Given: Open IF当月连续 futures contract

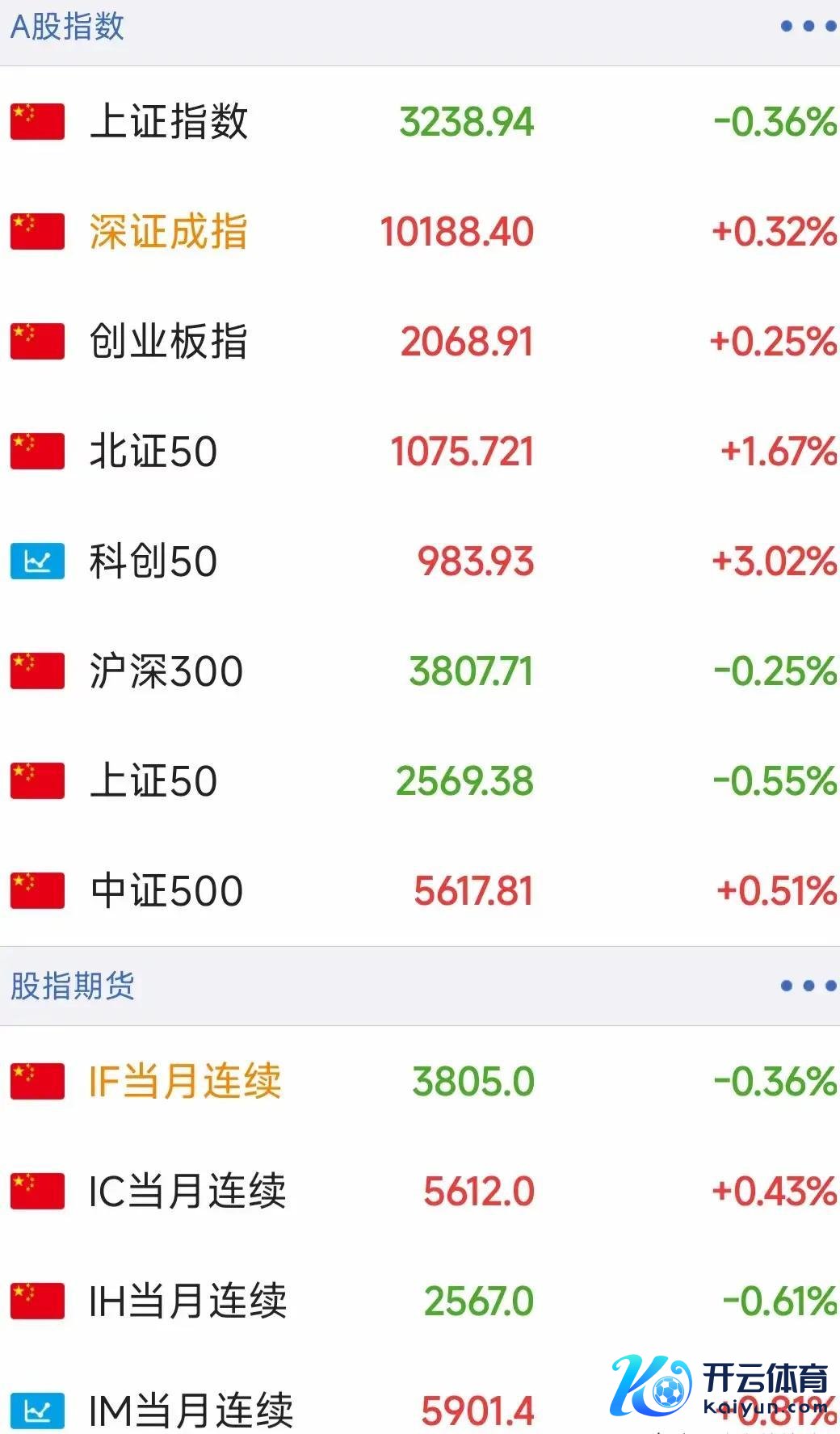Looking at the screenshot, I should pos(185,1081).
